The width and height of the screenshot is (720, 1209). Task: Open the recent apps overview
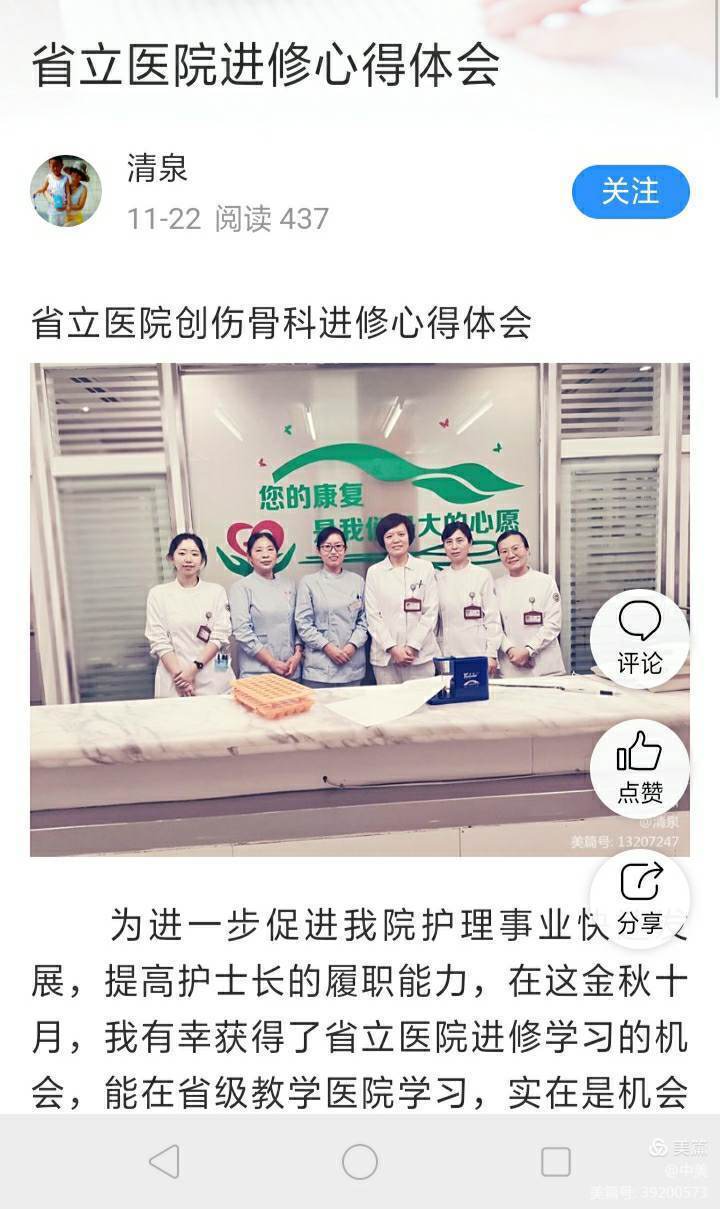tap(555, 1161)
